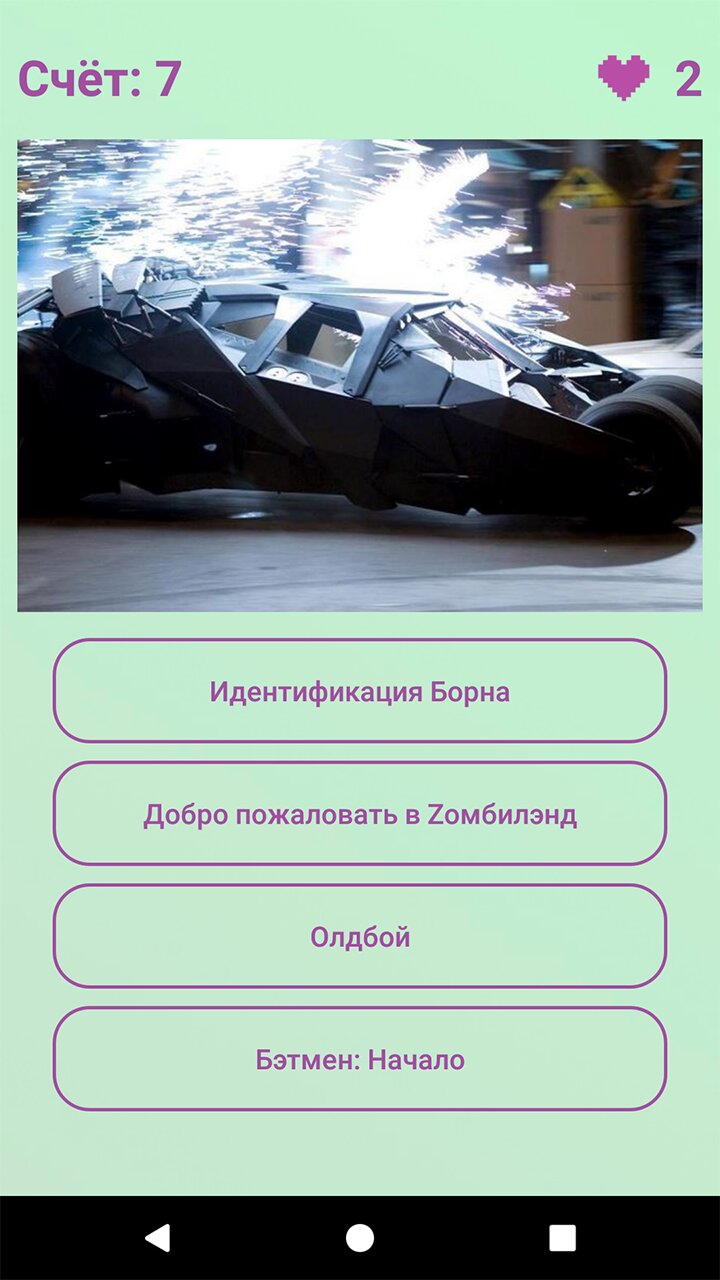Choose the answer Идентификация Борна

[360, 691]
